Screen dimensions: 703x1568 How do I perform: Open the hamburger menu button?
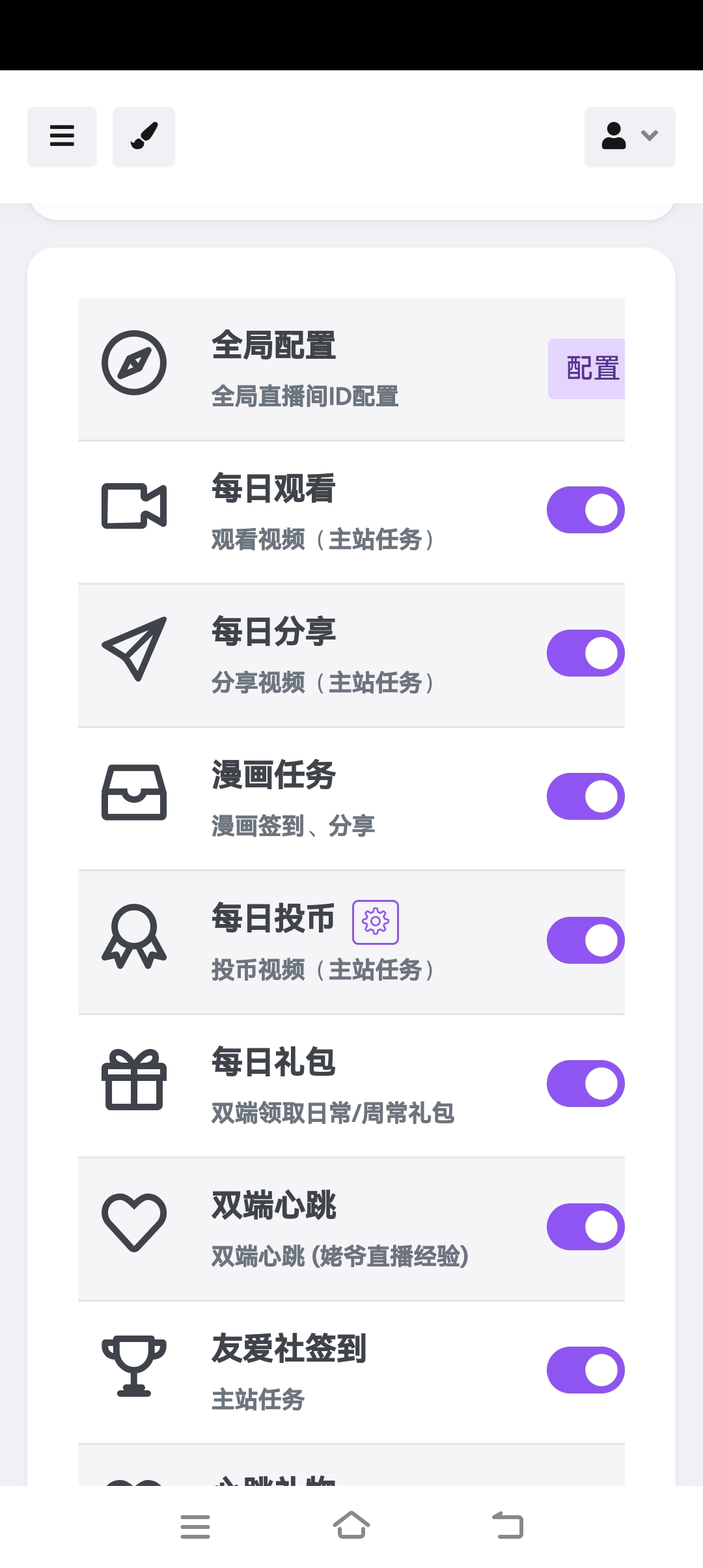pyautogui.click(x=62, y=137)
